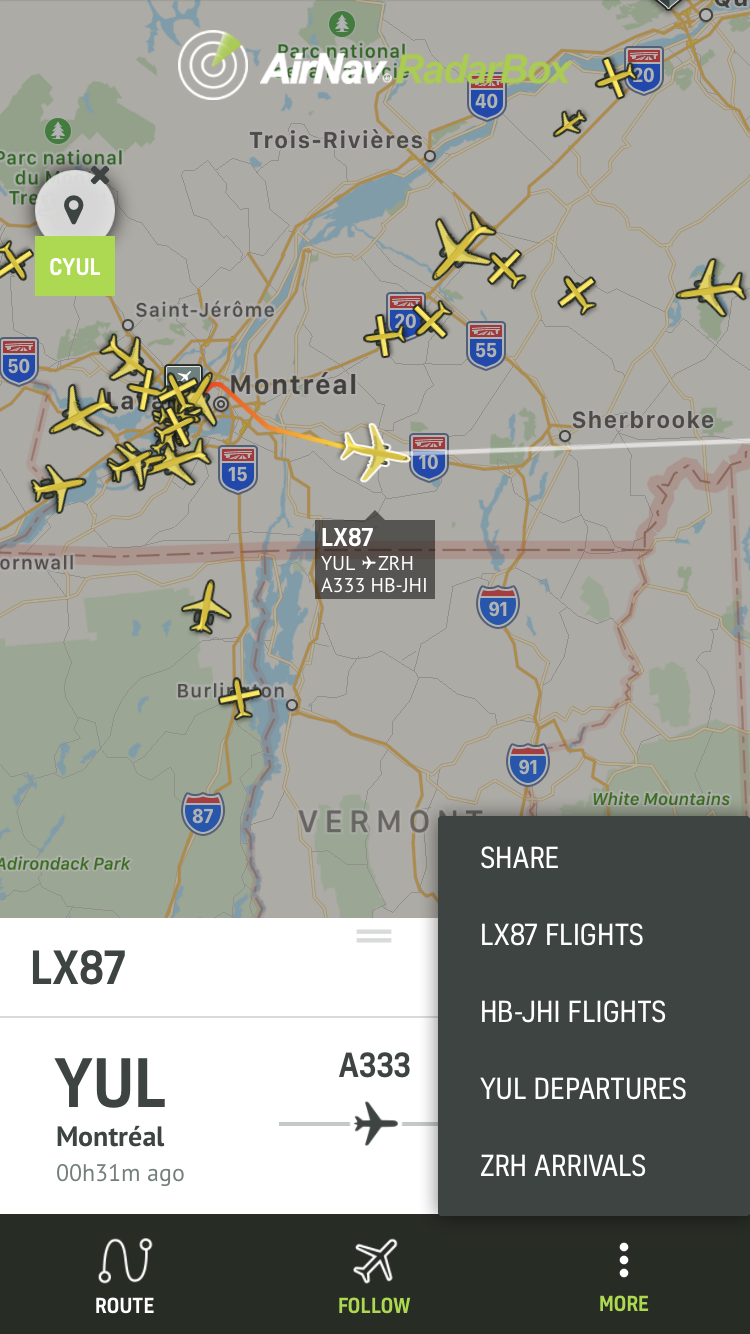View HB-JHI FLIGHTS list
This screenshot has height=1334, width=750.
(594, 1011)
